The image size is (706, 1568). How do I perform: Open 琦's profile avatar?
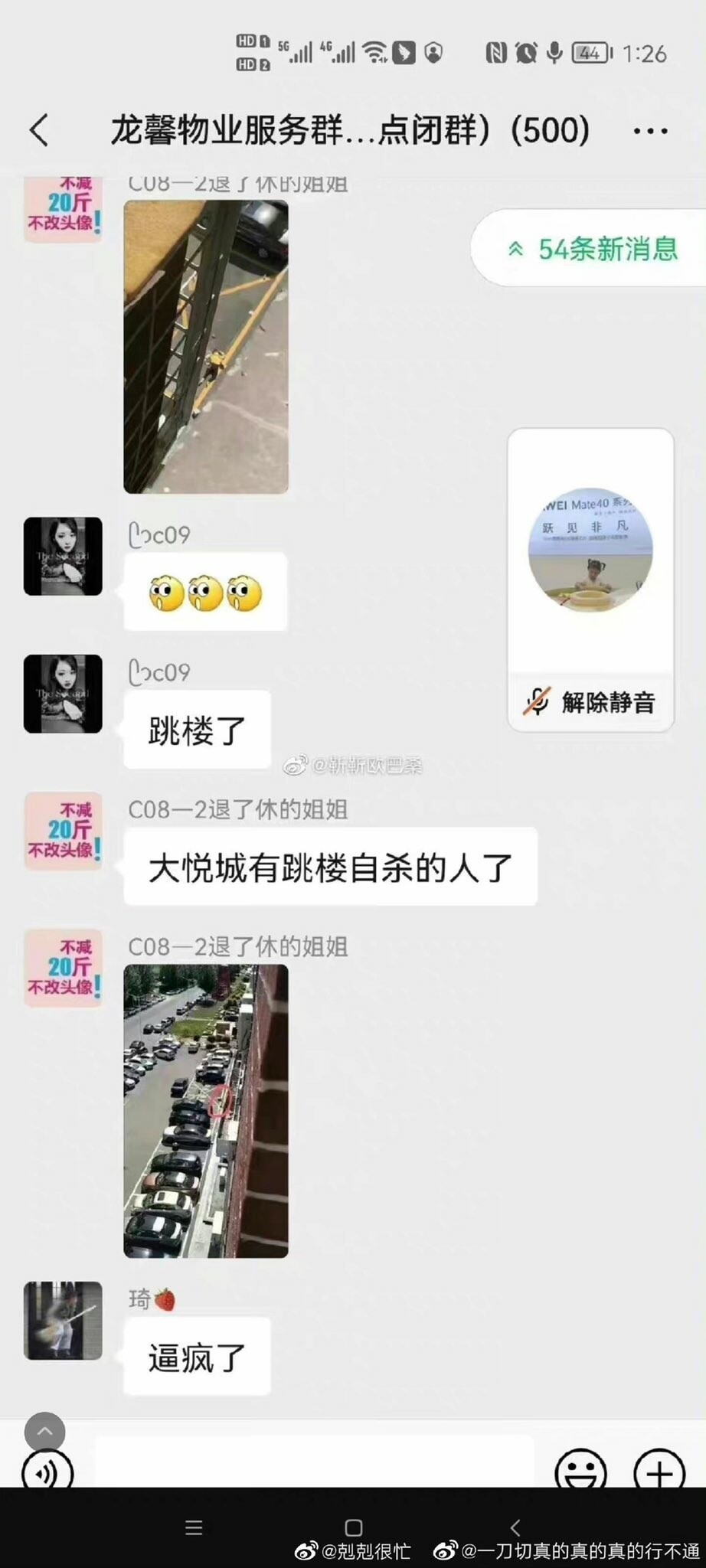point(63,1321)
